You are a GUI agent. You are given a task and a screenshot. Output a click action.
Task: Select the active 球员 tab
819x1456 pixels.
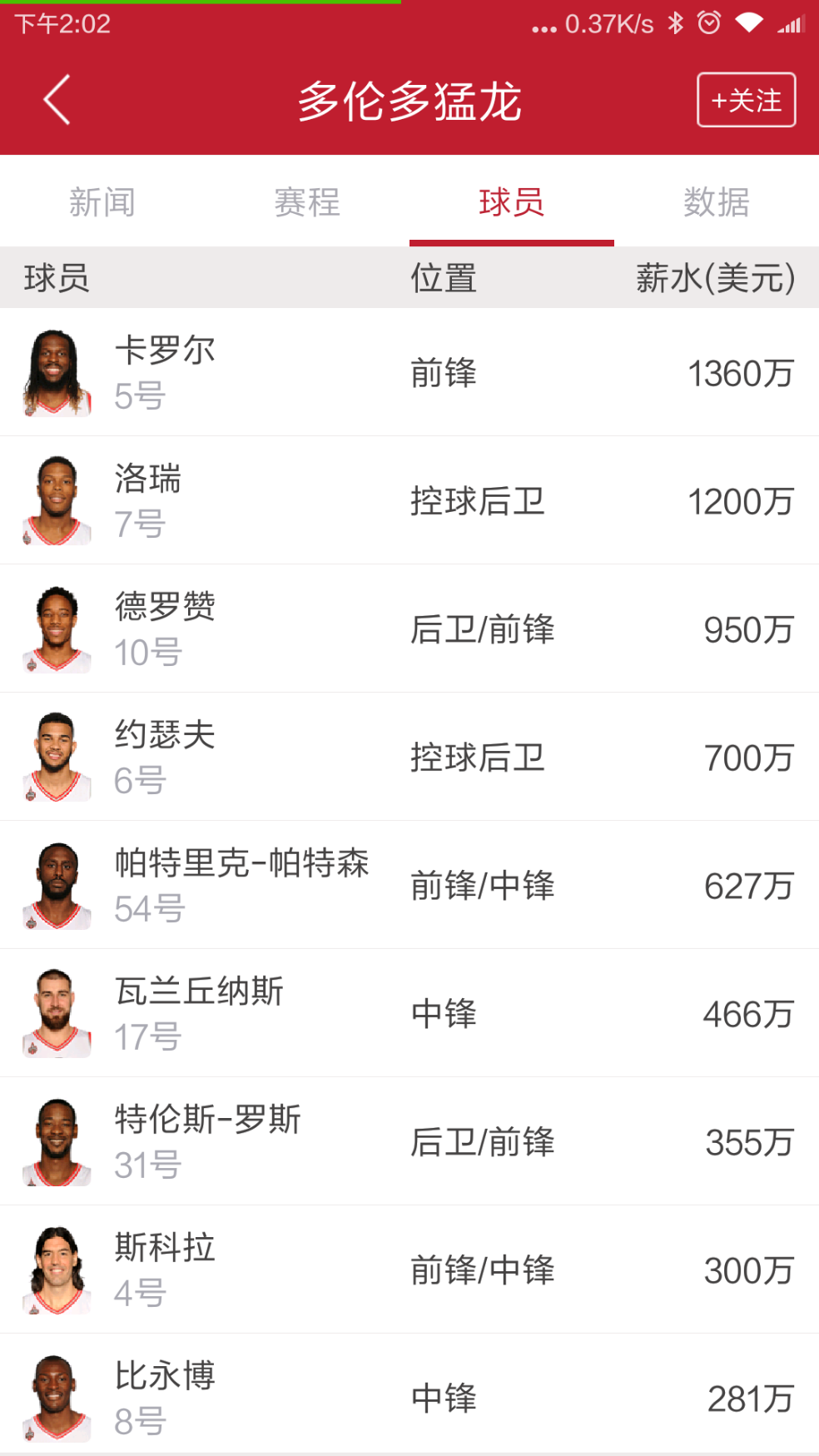click(511, 201)
